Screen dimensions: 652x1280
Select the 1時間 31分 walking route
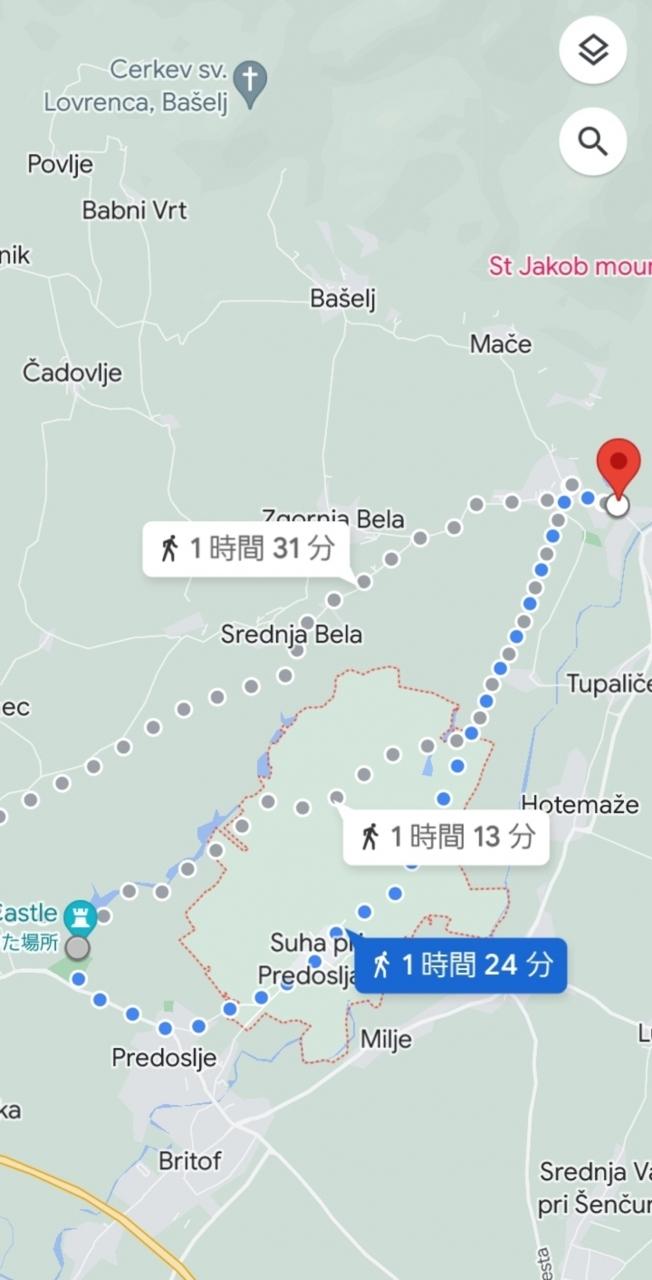click(245, 548)
